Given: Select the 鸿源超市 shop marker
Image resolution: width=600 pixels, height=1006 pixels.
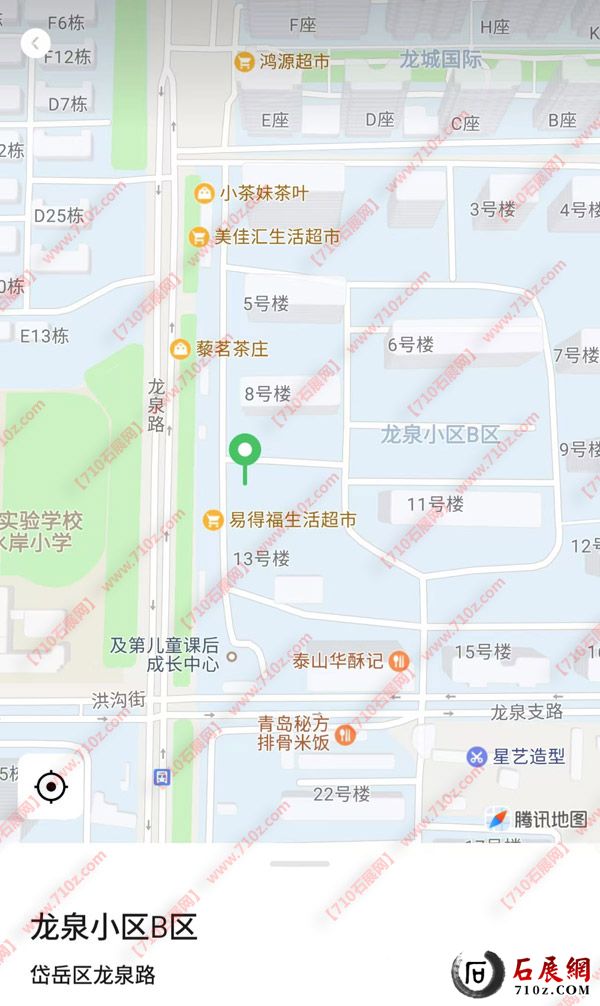Looking at the screenshot, I should tap(244, 62).
